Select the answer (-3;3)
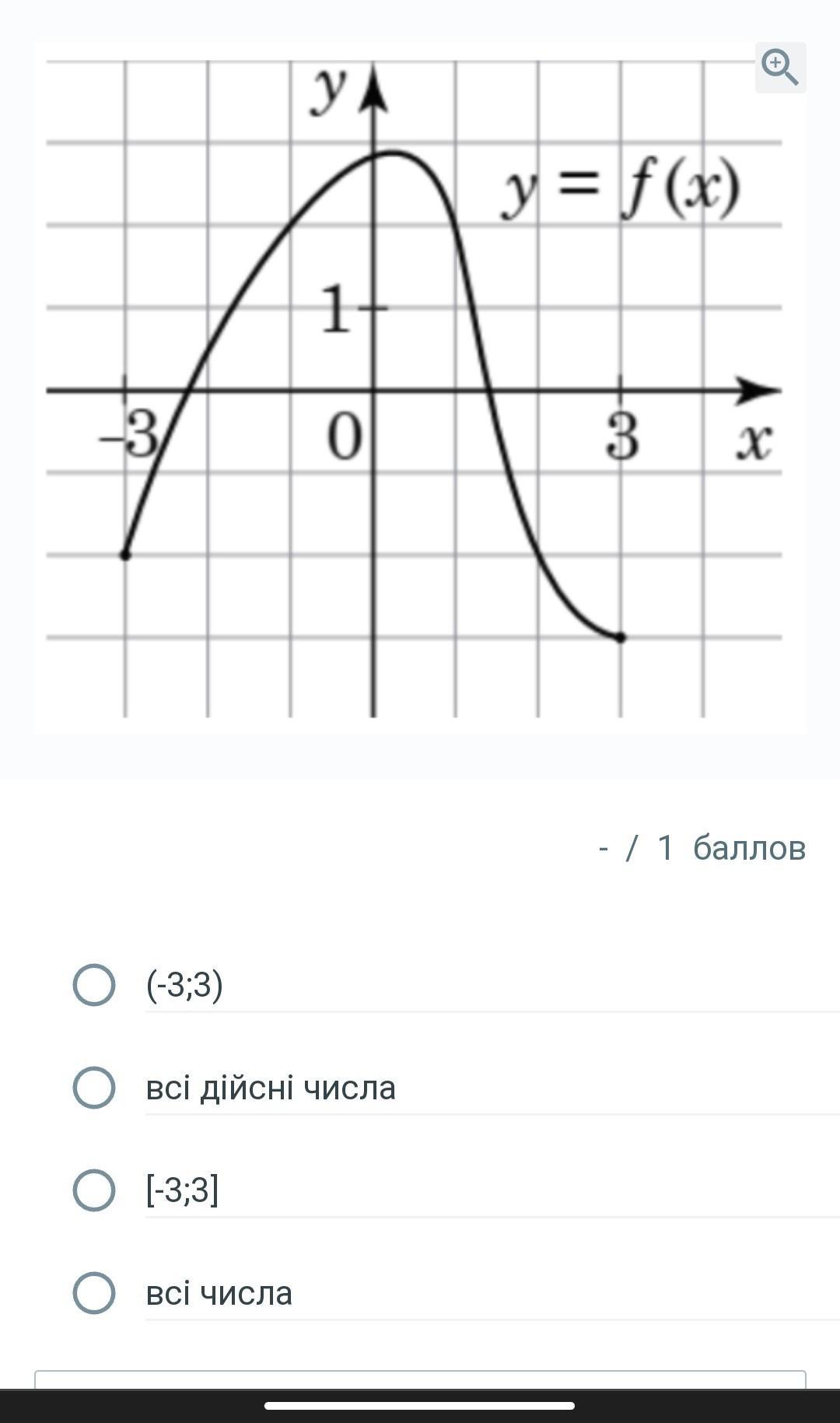Viewport: 840px width, 1423px height. 94,985
